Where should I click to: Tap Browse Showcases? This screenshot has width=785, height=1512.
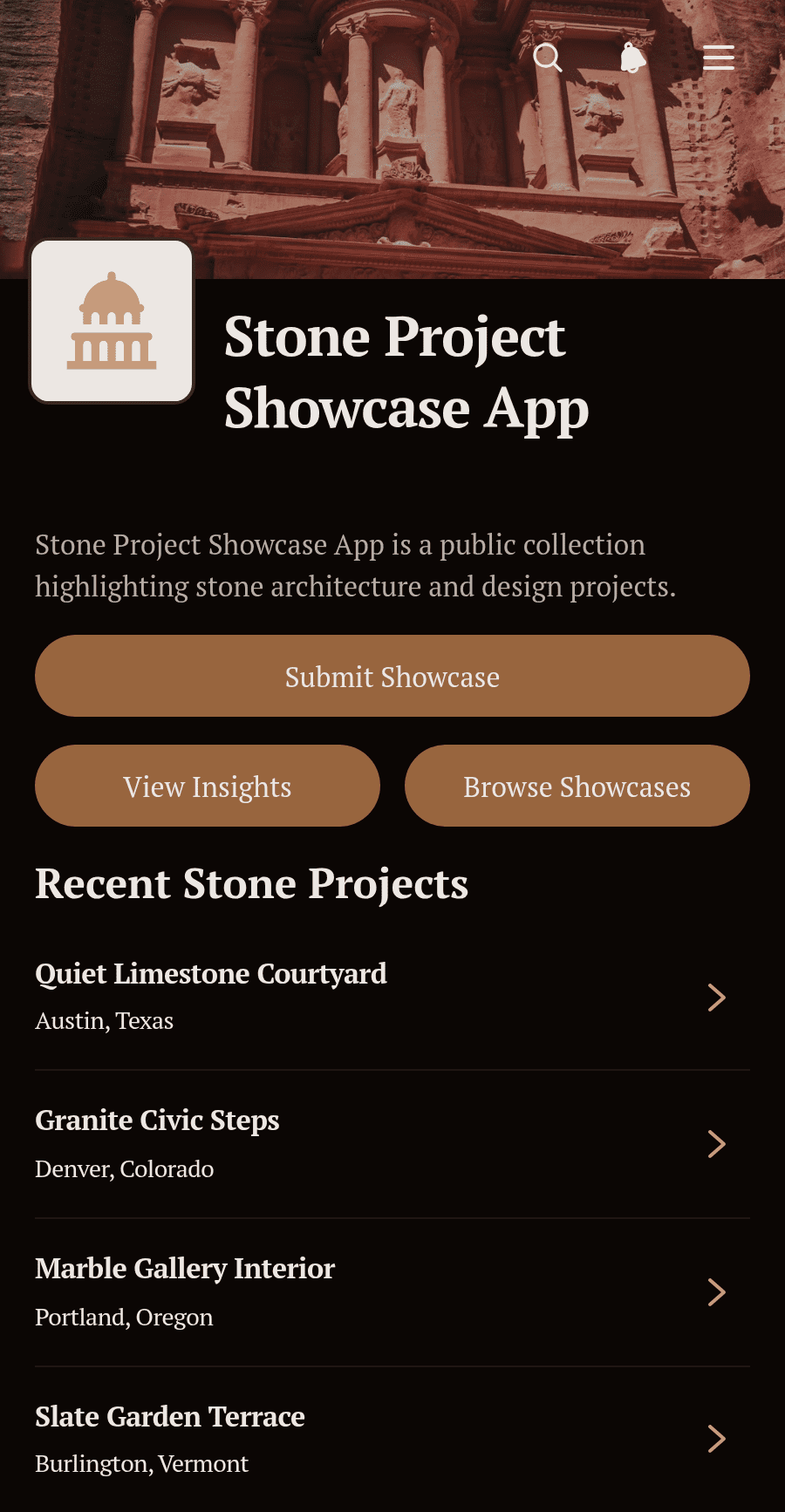577,786
